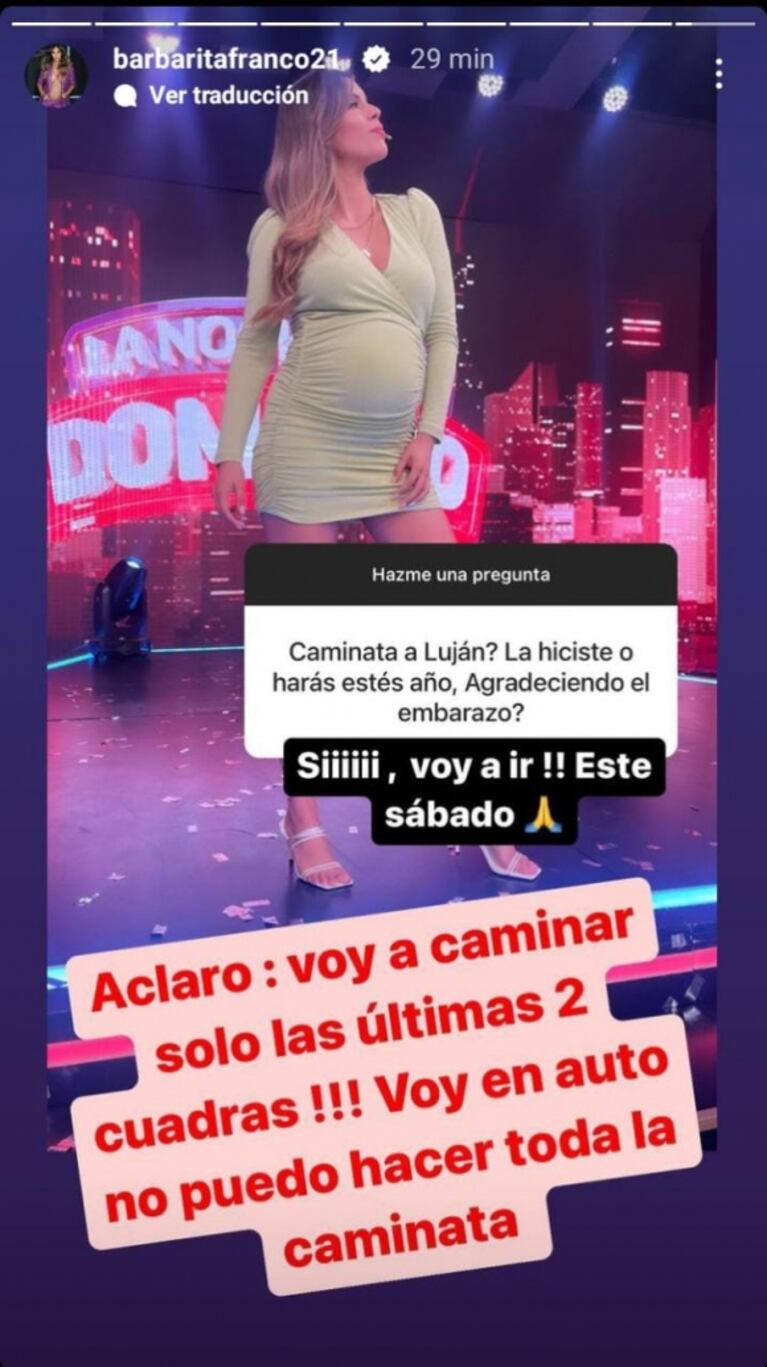
Task: Open the story overflow menu
Action: pyautogui.click(x=719, y=74)
